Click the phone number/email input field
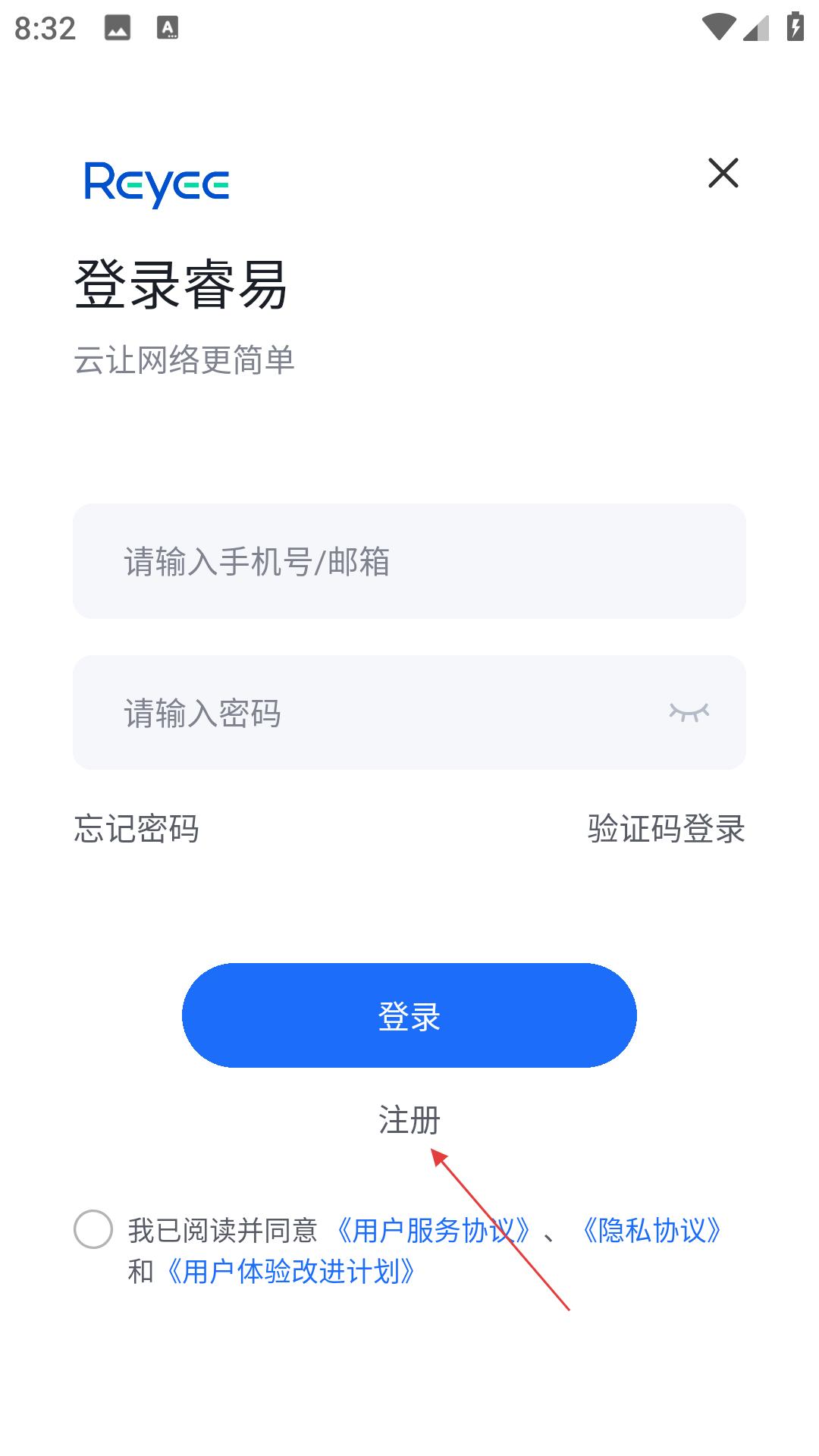This screenshot has width=819, height=1456. coord(409,560)
